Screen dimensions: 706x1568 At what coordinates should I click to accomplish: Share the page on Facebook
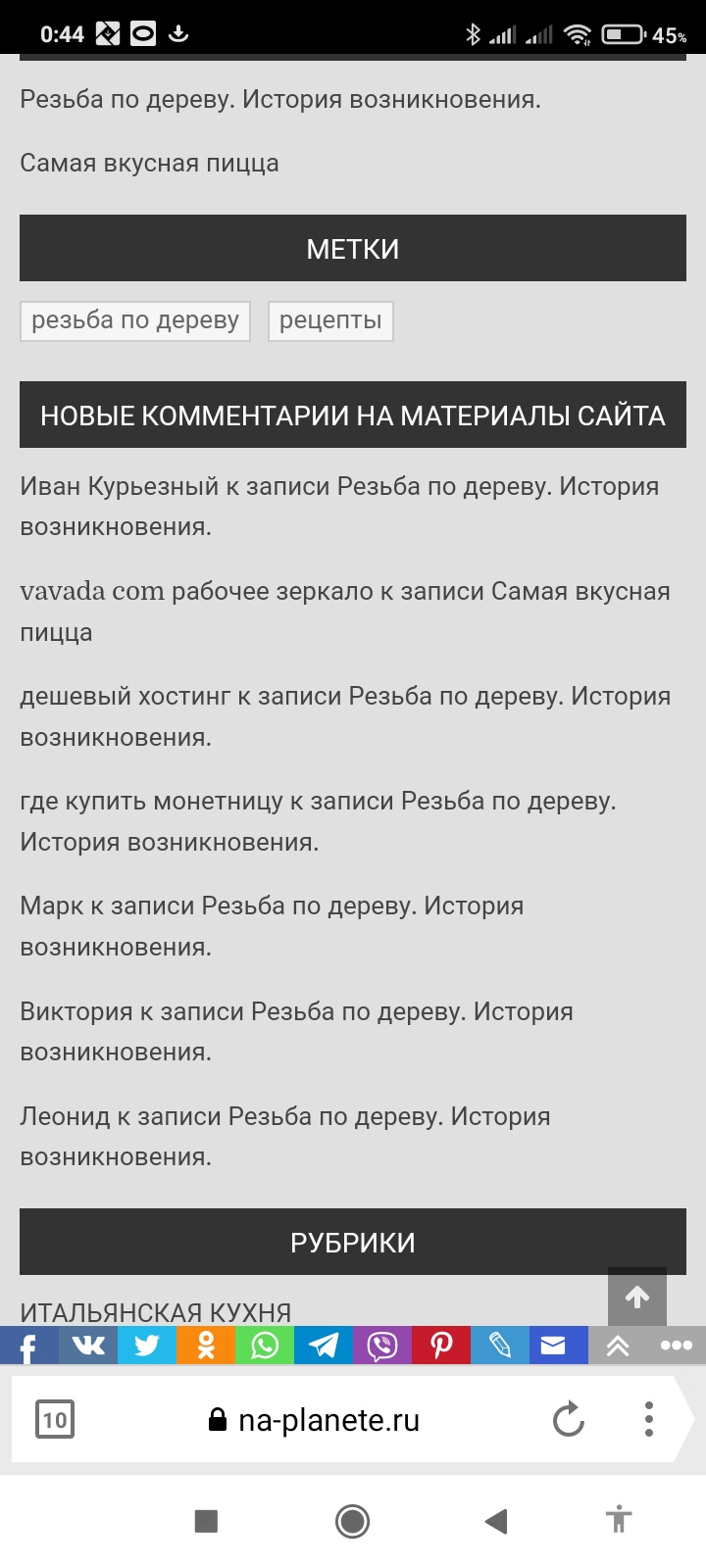(28, 1346)
